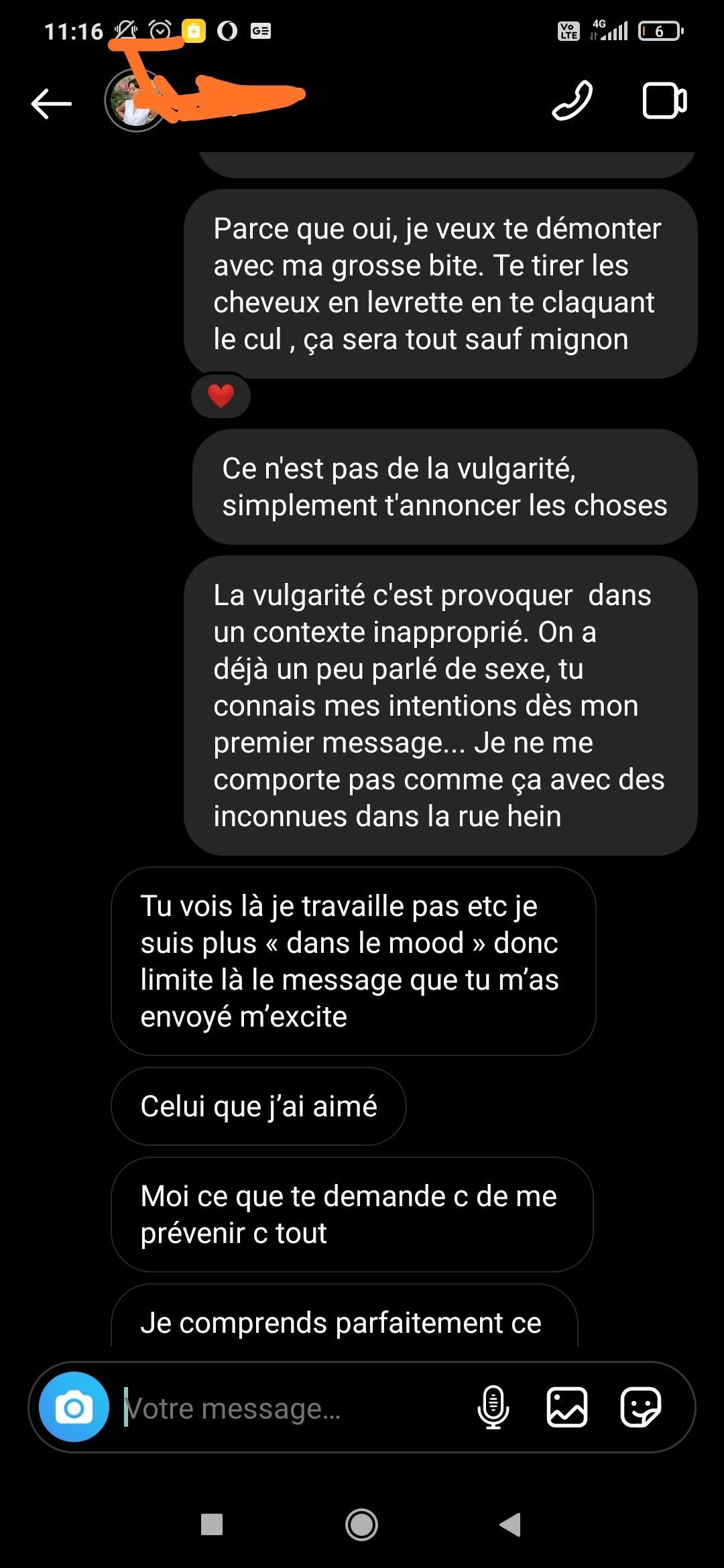Open the photo gallery picker
This screenshot has height=1568, width=724.
[567, 1407]
